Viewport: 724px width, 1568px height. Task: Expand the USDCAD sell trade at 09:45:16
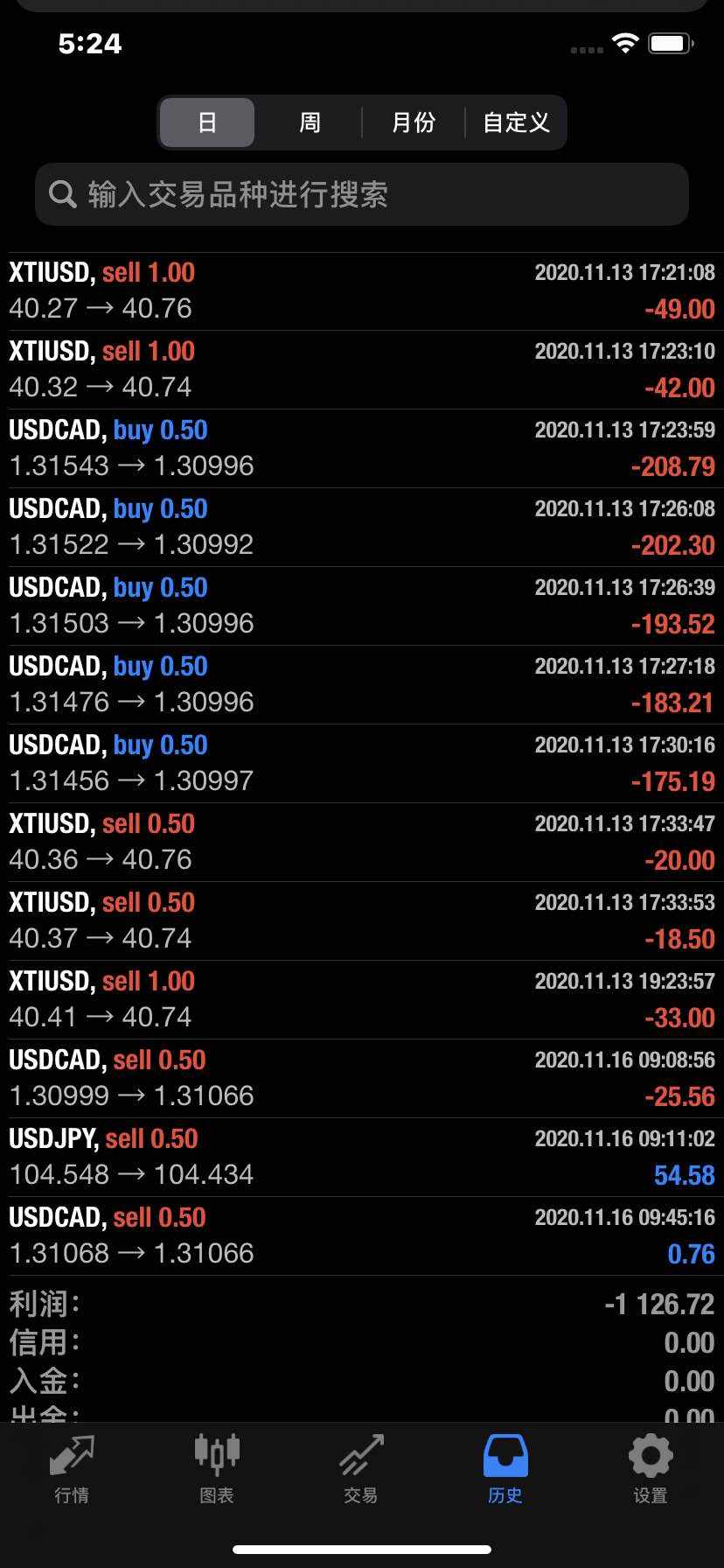click(362, 1235)
